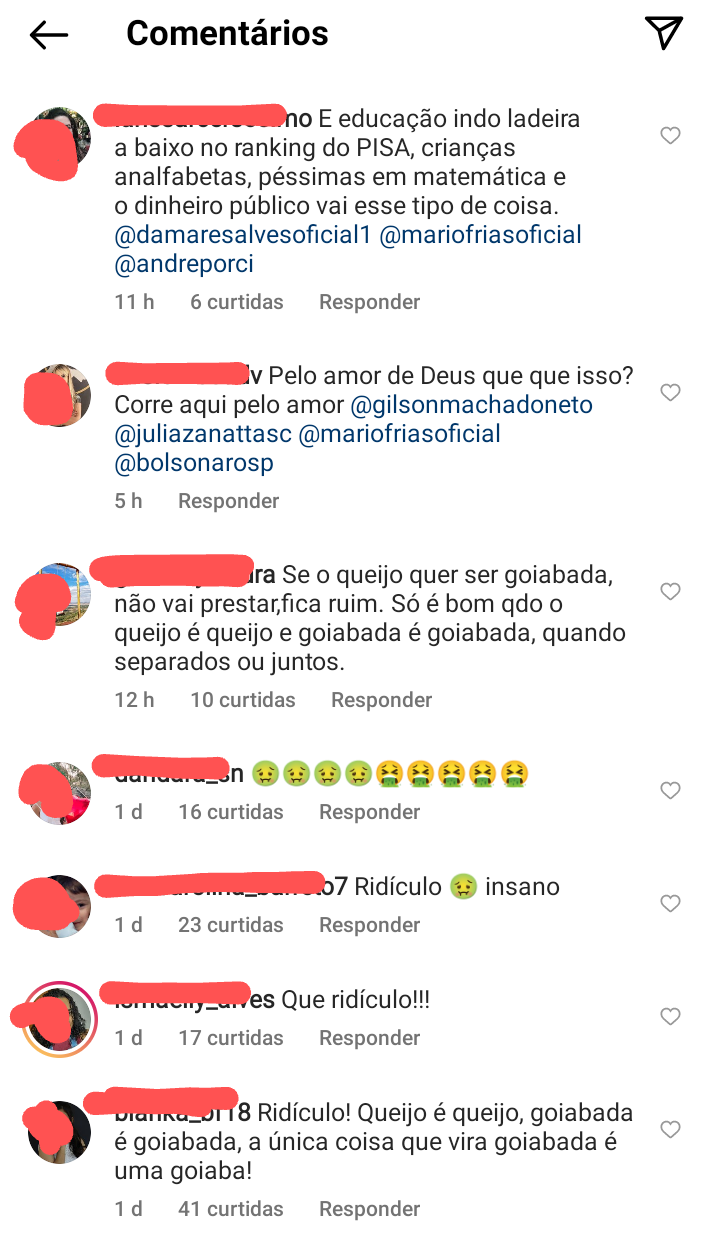Like the "Que ridículo!!!" comment
Image resolution: width=720 pixels, height=1241 pixels.
coord(670,1017)
